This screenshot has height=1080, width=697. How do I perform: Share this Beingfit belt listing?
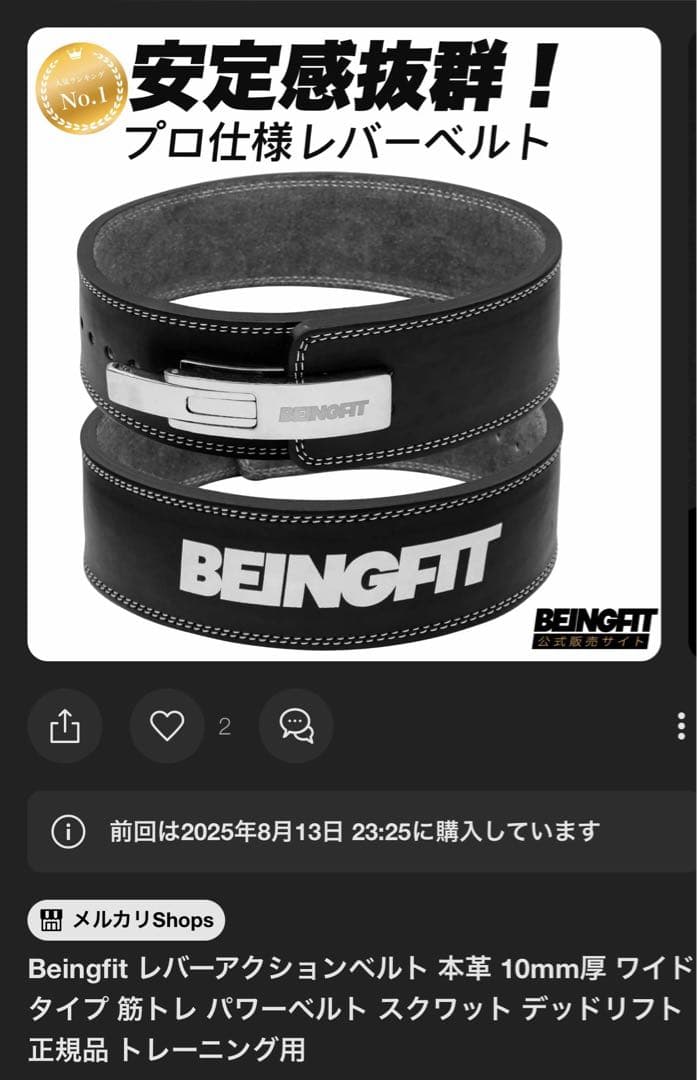(x=65, y=726)
